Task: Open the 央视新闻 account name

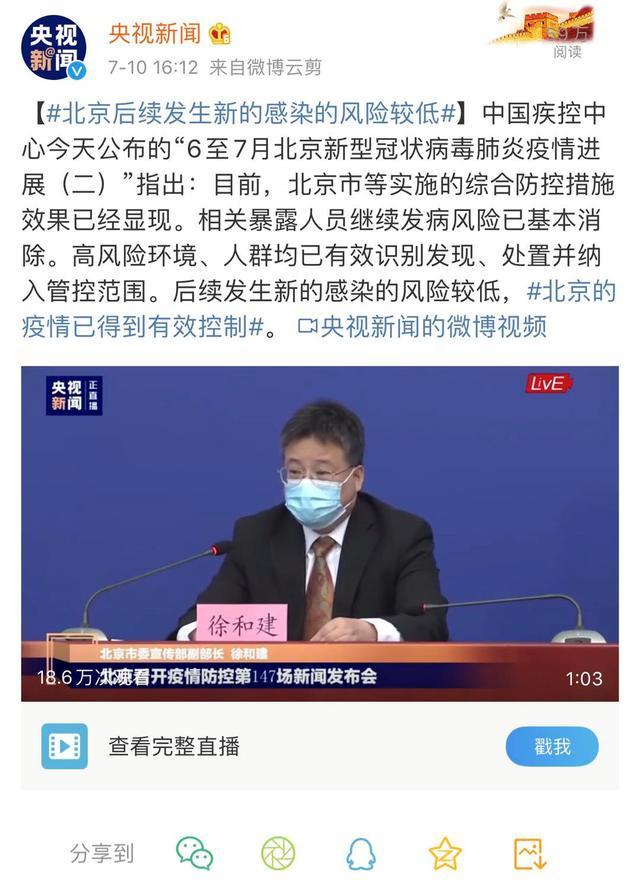Action: (x=154, y=33)
